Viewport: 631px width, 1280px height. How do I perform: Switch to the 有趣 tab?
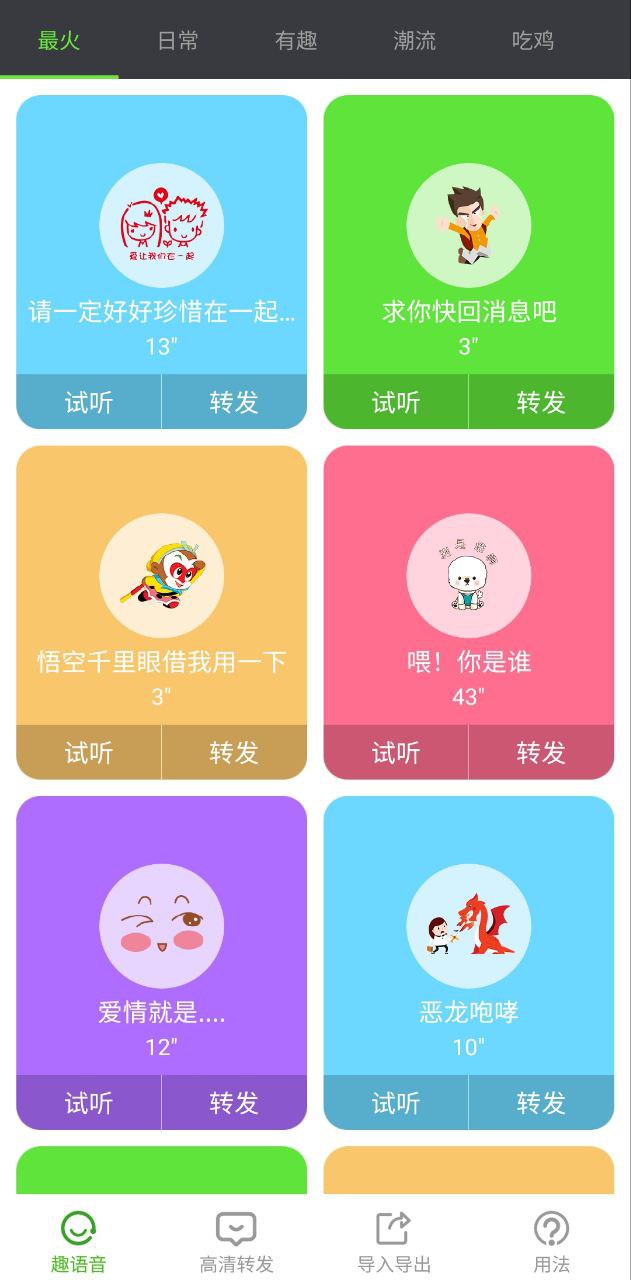[x=296, y=41]
